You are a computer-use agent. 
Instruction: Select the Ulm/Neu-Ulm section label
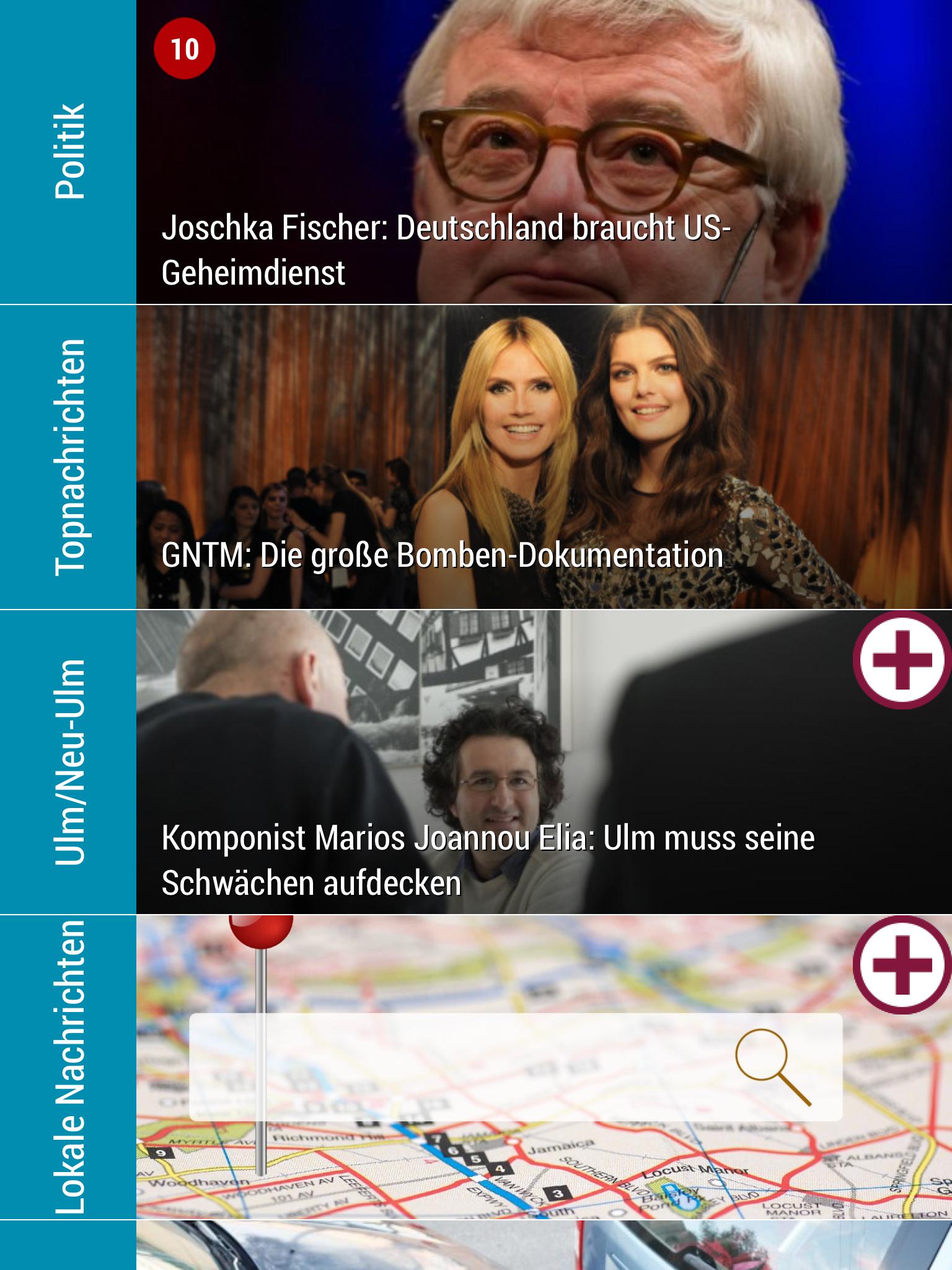(x=68, y=762)
